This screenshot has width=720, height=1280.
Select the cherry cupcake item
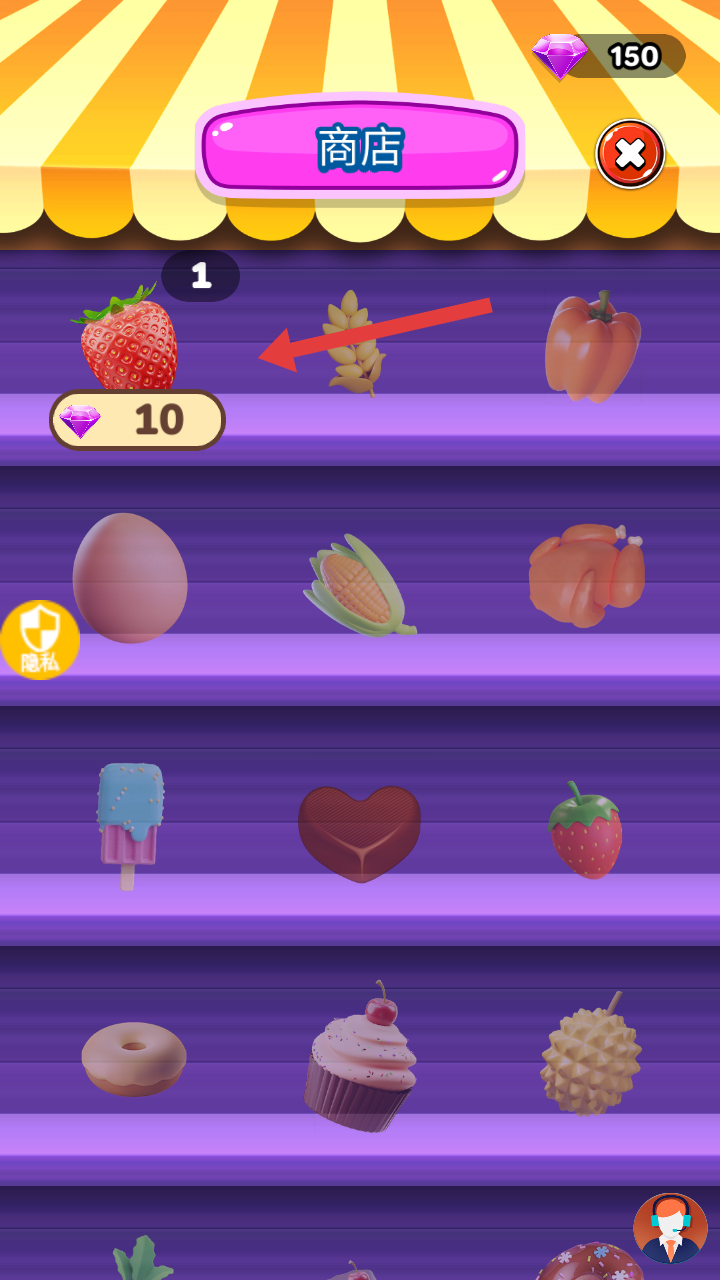tap(360, 1060)
